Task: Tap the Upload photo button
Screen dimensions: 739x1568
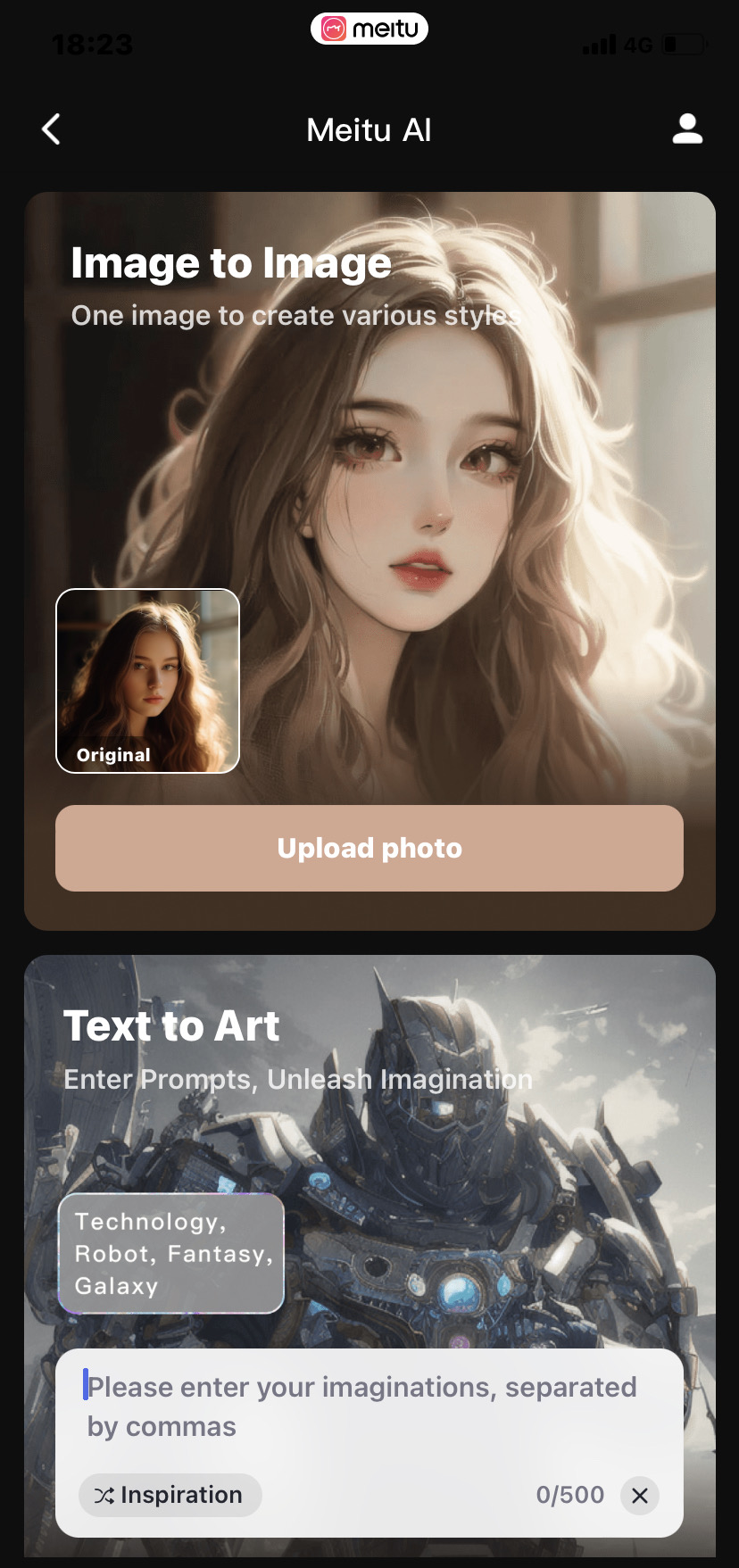Action: tap(369, 848)
